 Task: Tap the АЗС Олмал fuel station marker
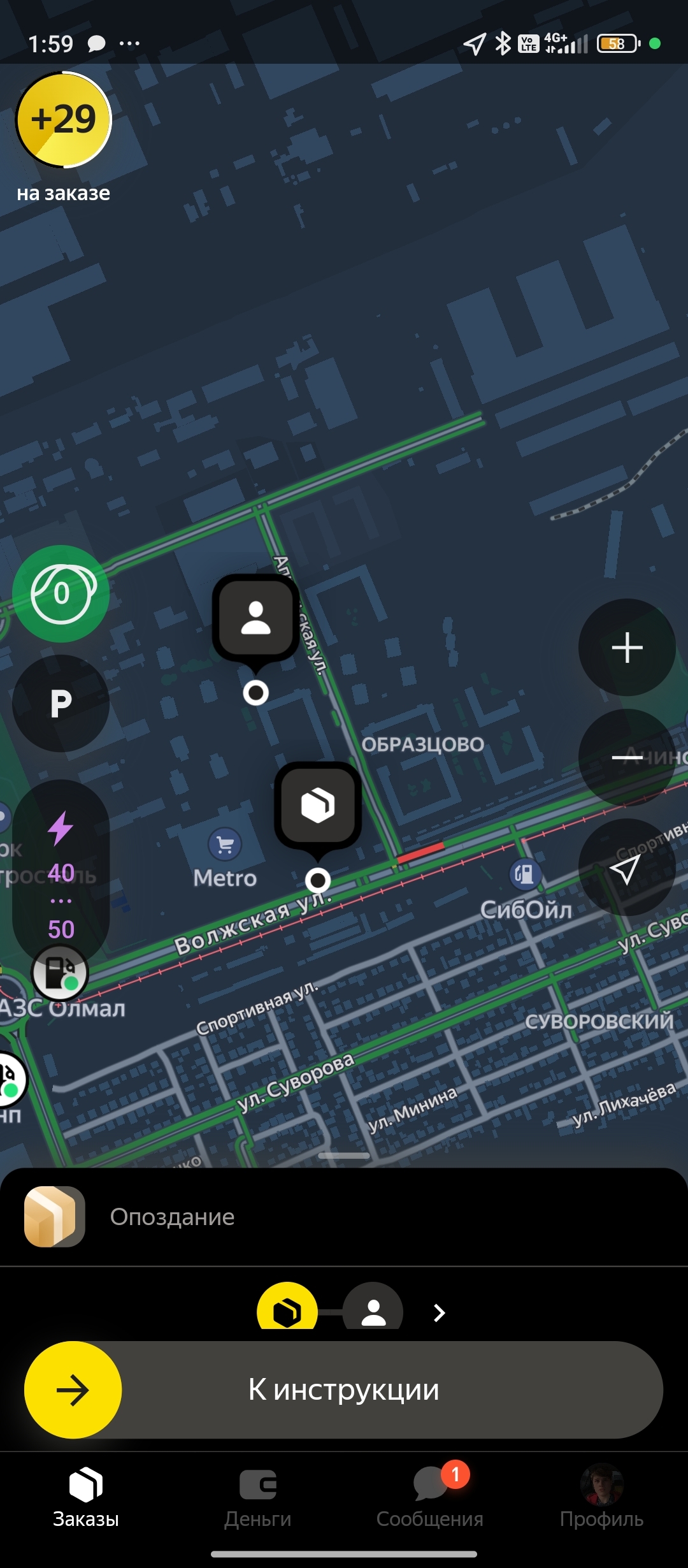(60, 973)
